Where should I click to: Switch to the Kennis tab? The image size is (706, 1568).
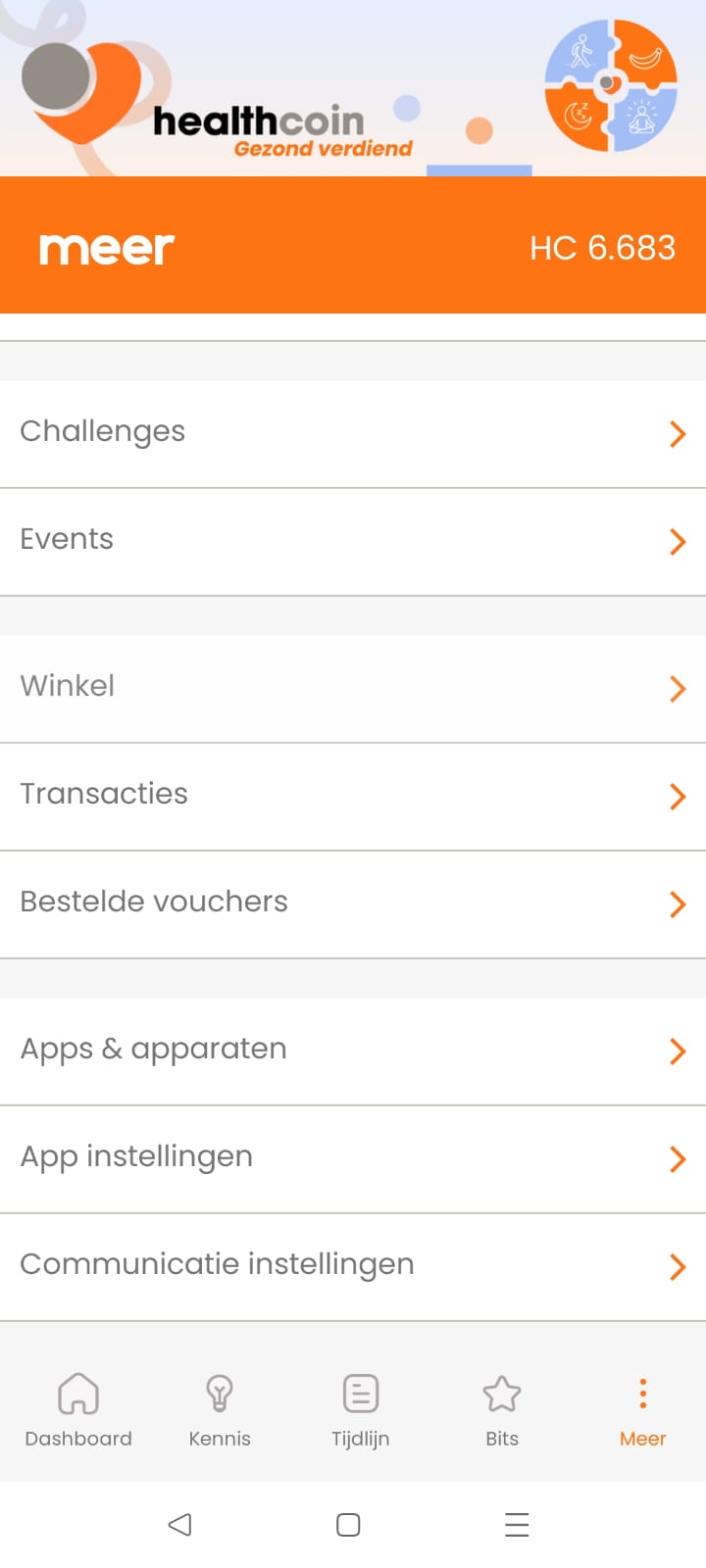coord(220,1409)
